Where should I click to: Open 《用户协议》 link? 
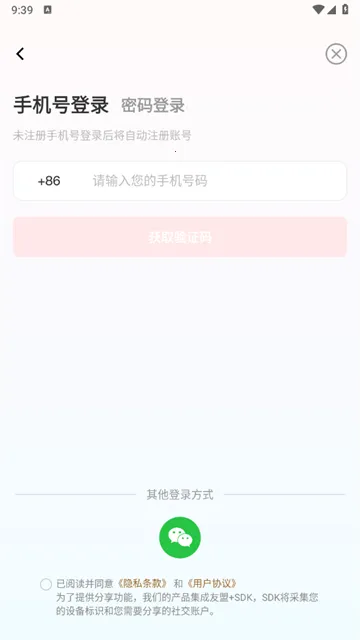point(211,583)
